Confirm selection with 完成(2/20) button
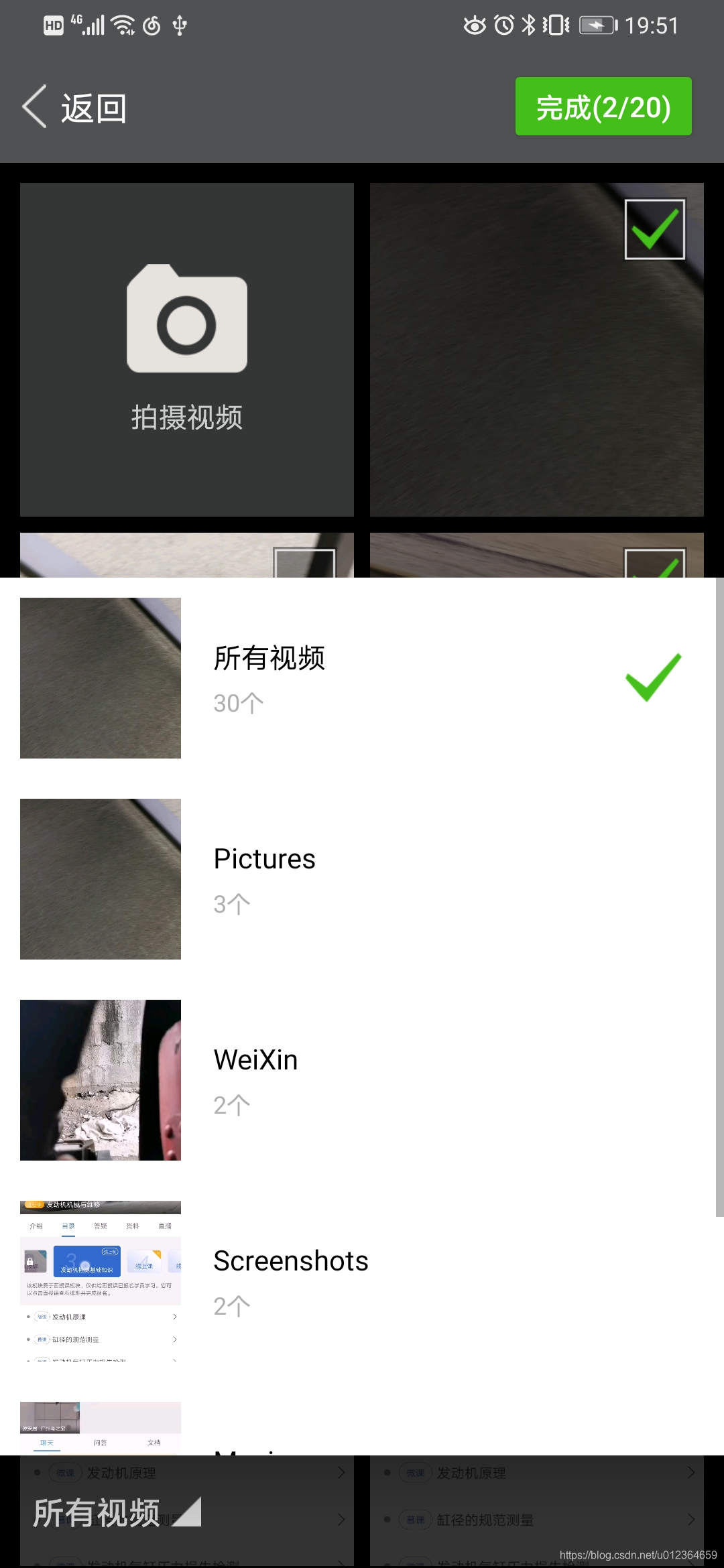Screen dimensions: 724x1568 pos(603,107)
